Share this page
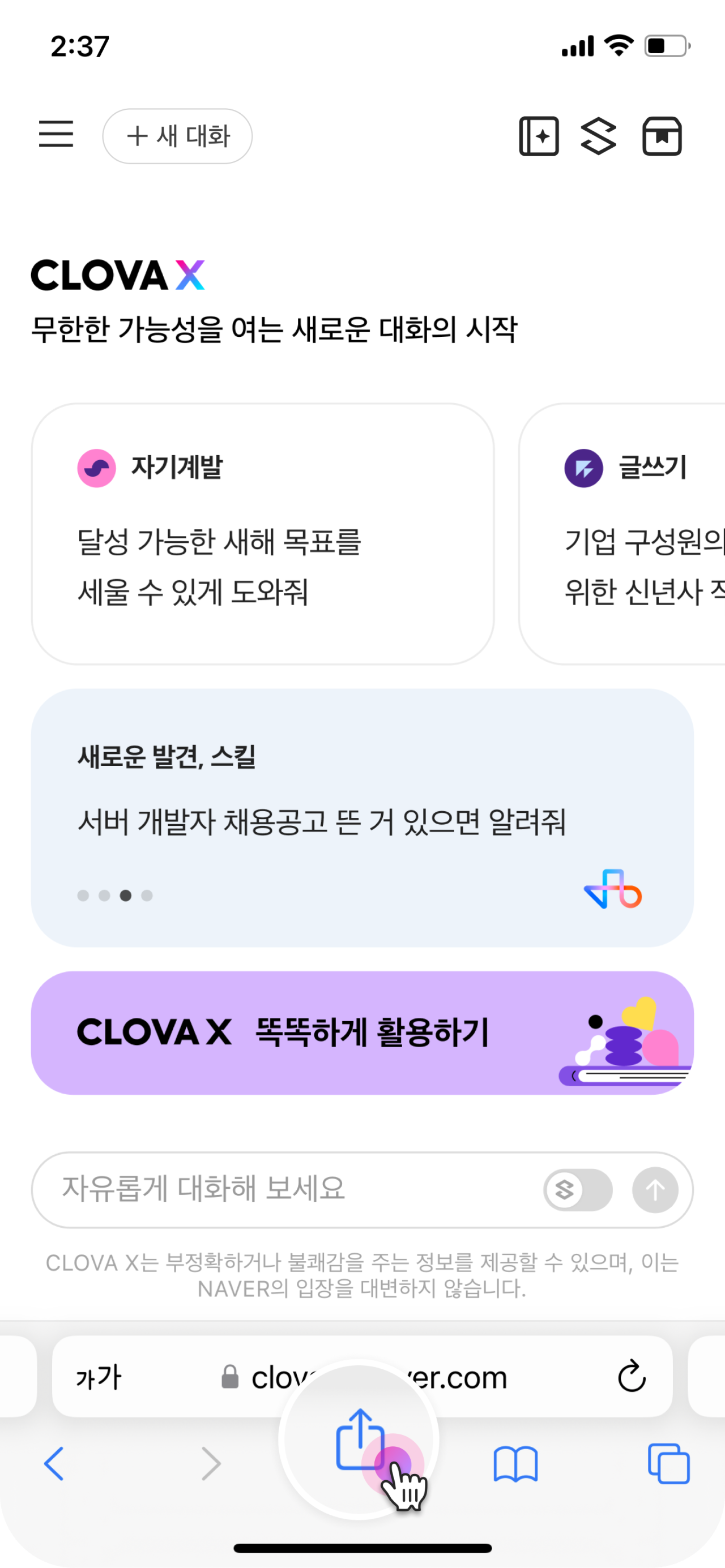Viewport: 725px width, 1568px height. click(360, 1440)
